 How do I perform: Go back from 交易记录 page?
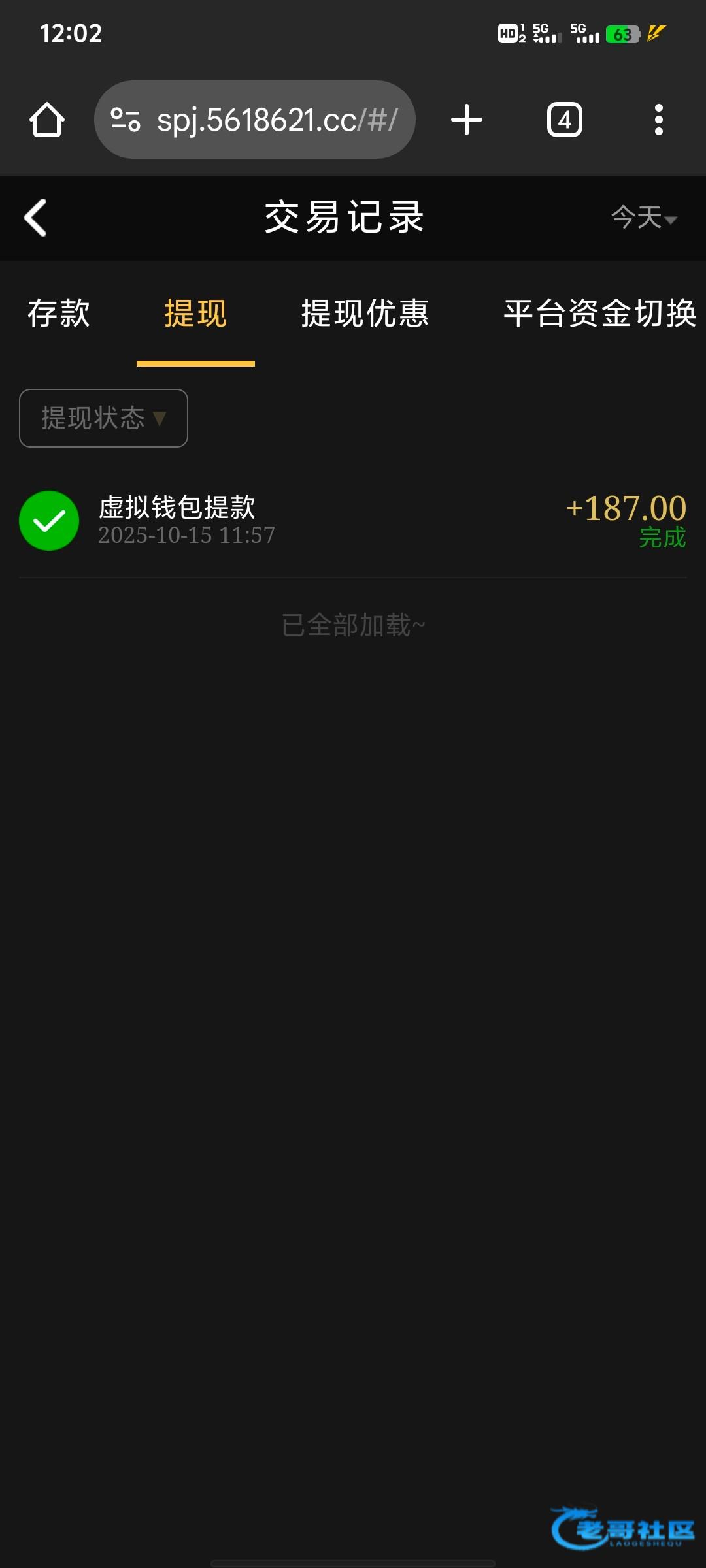[36, 218]
